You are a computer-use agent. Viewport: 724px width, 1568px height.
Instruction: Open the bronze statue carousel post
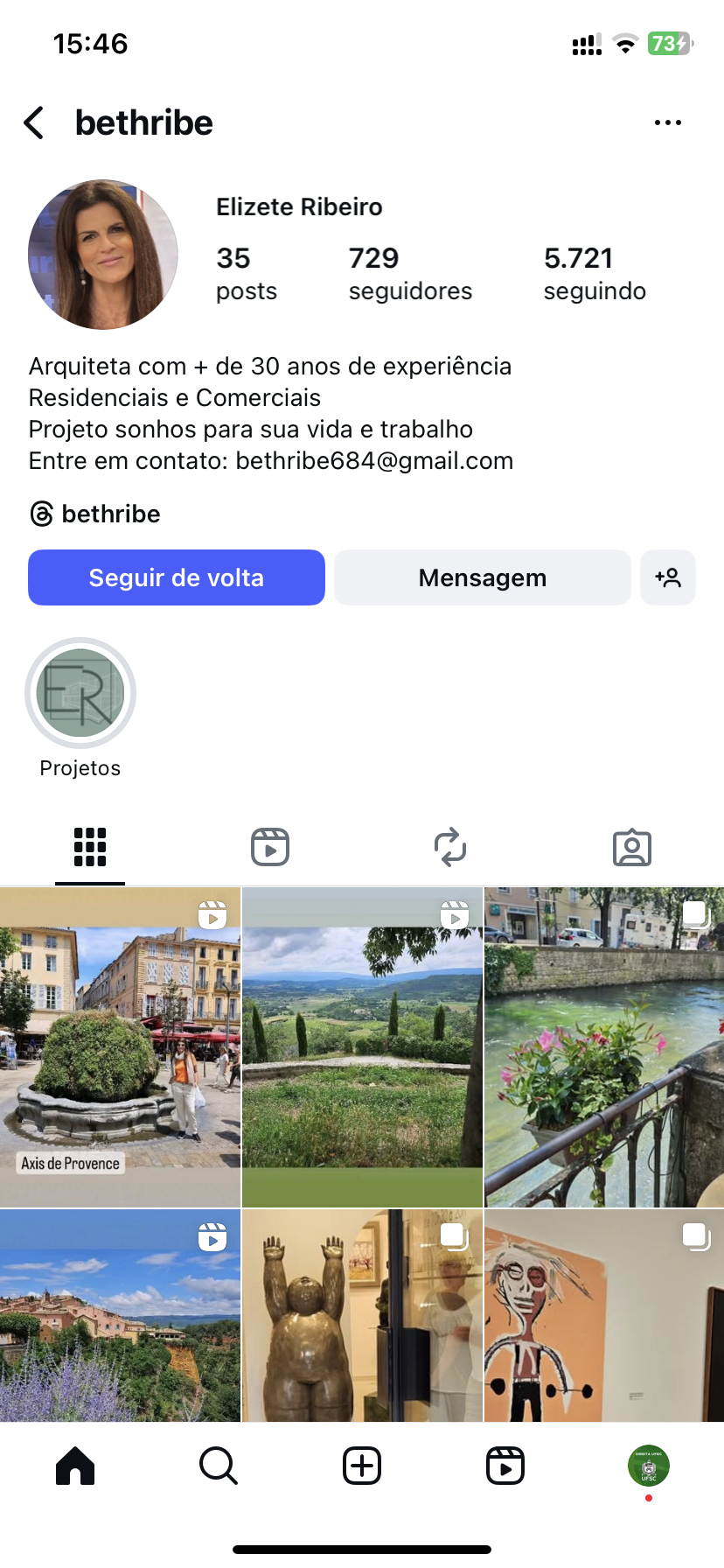click(x=362, y=1315)
